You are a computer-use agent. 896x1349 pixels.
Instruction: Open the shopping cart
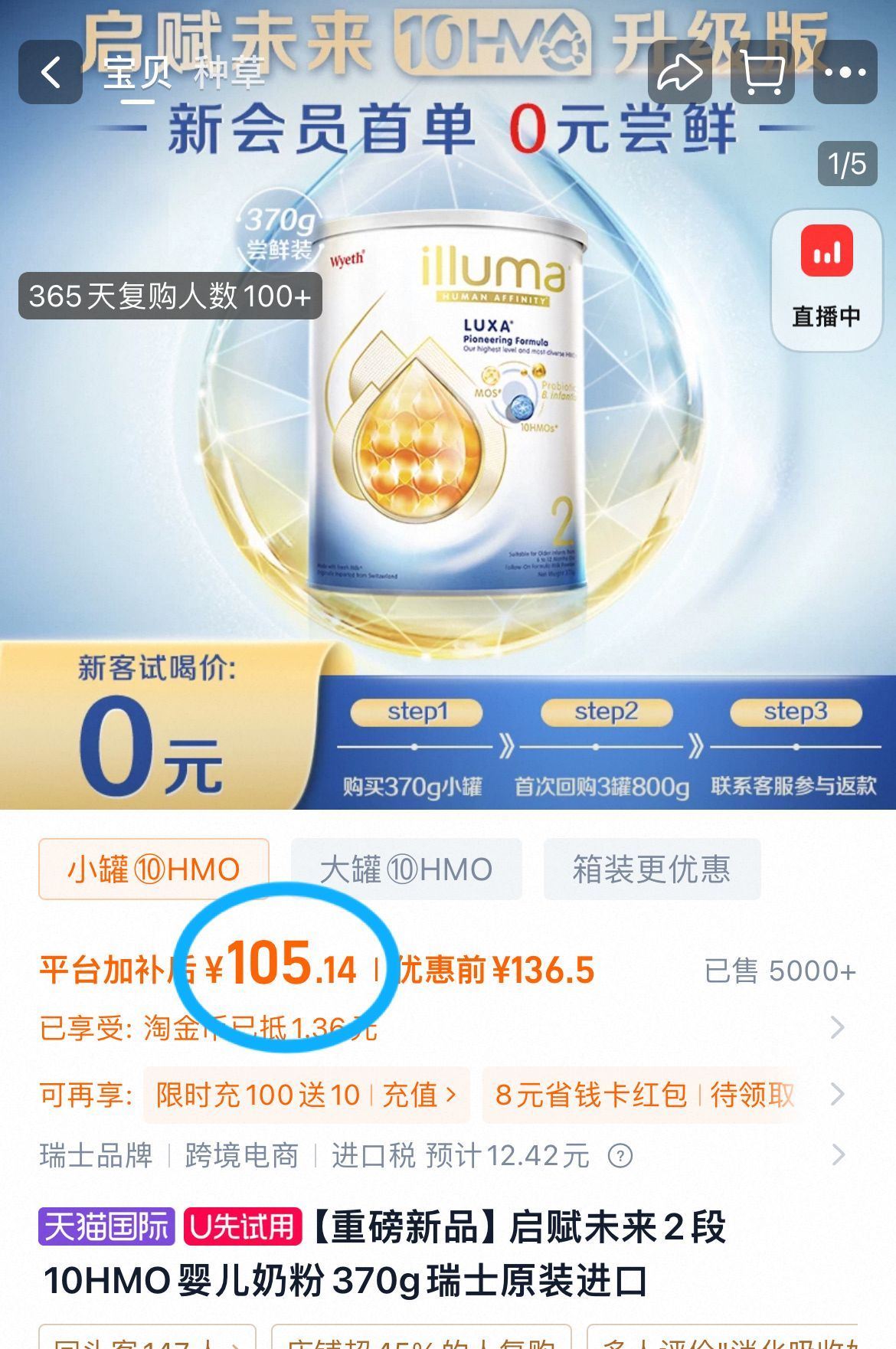coord(762,72)
